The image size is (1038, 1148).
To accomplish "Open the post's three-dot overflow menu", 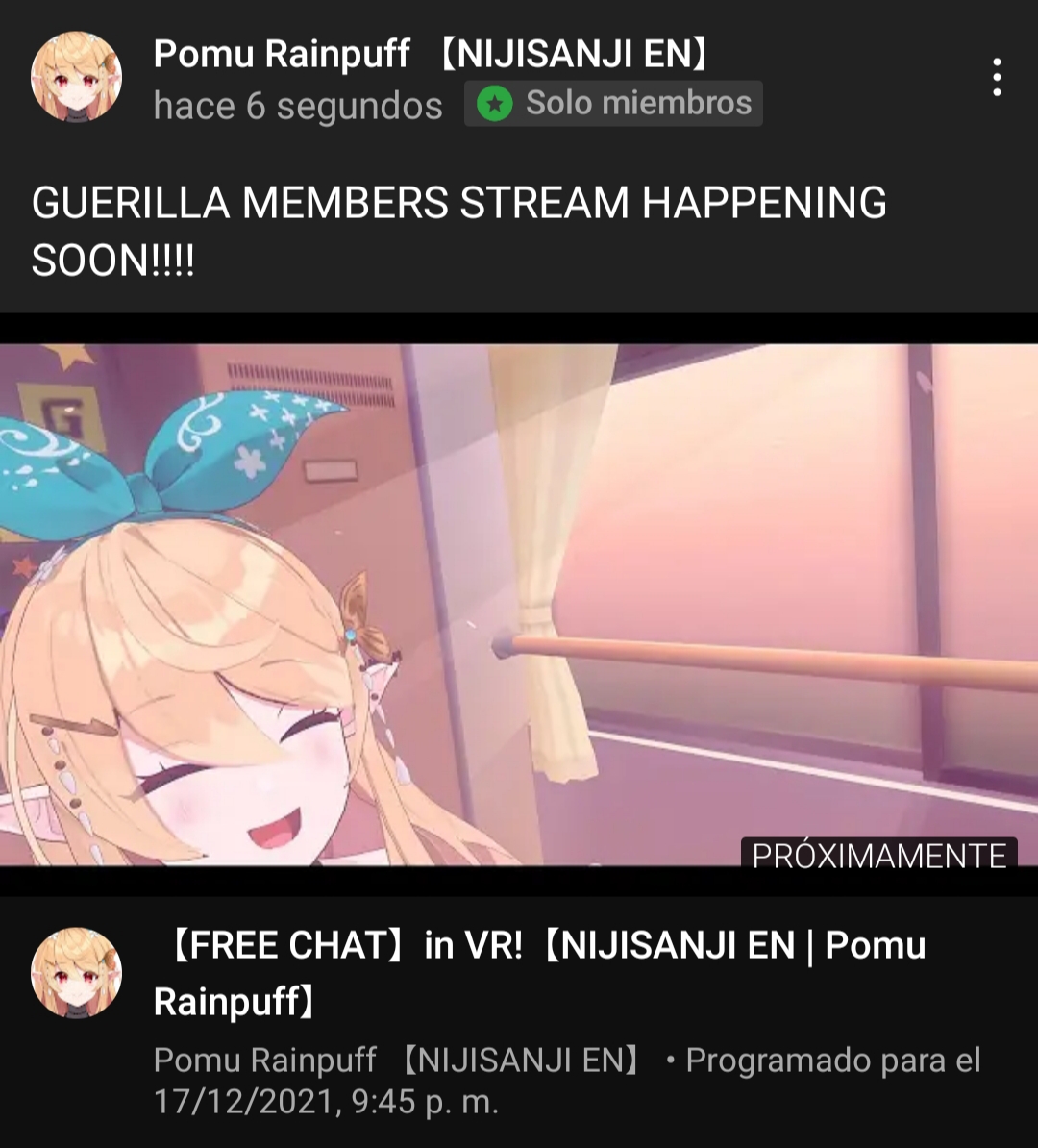I will (997, 77).
